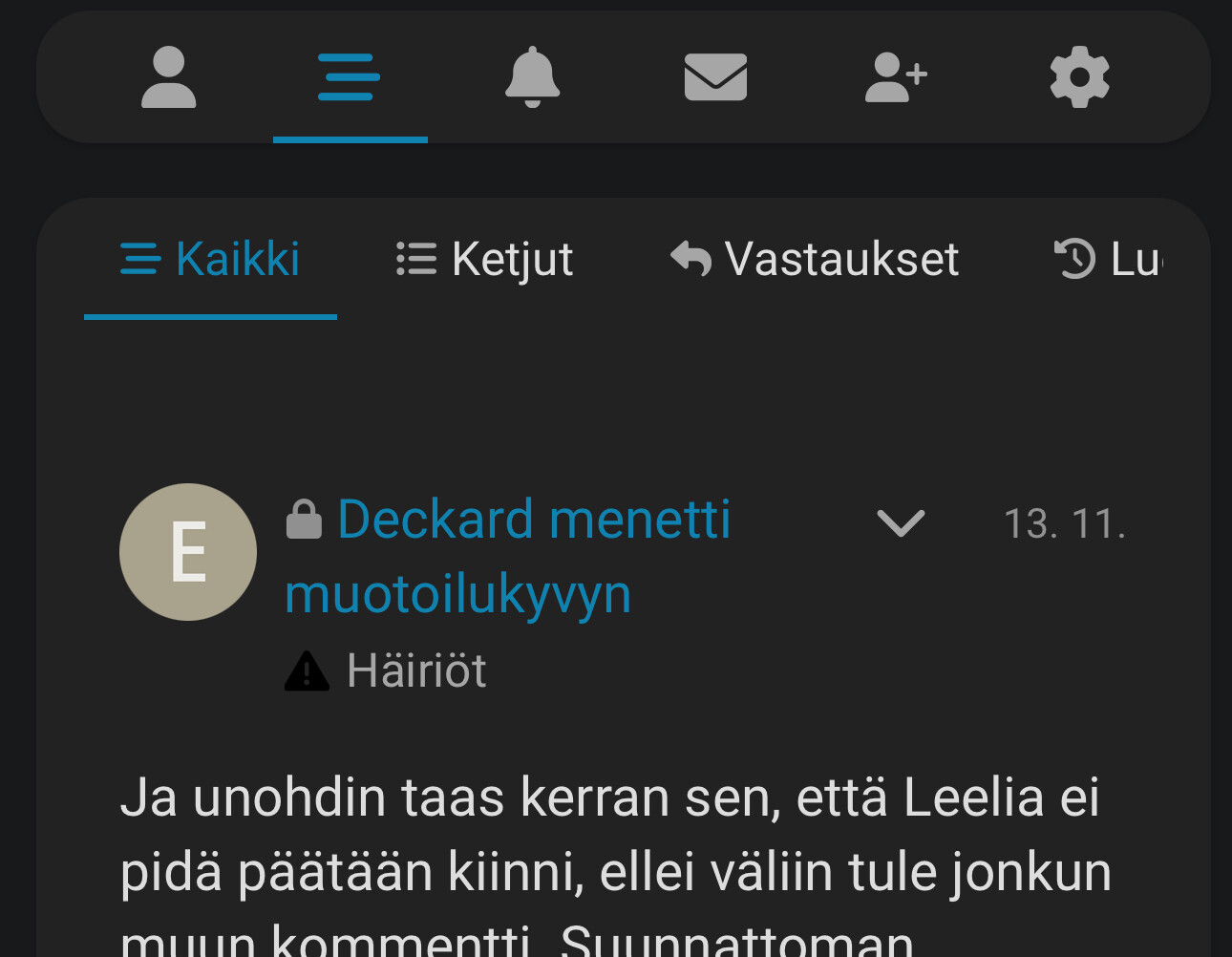Open the Häiriöt category

tap(415, 670)
